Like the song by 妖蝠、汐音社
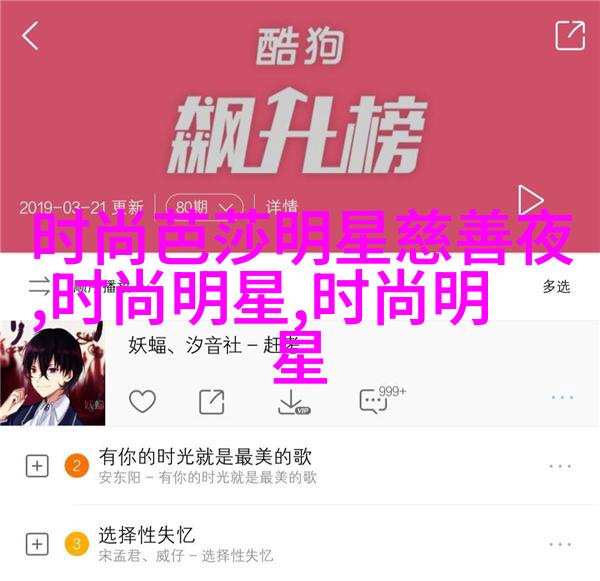Viewport: 600px width, 581px height. coord(142,402)
